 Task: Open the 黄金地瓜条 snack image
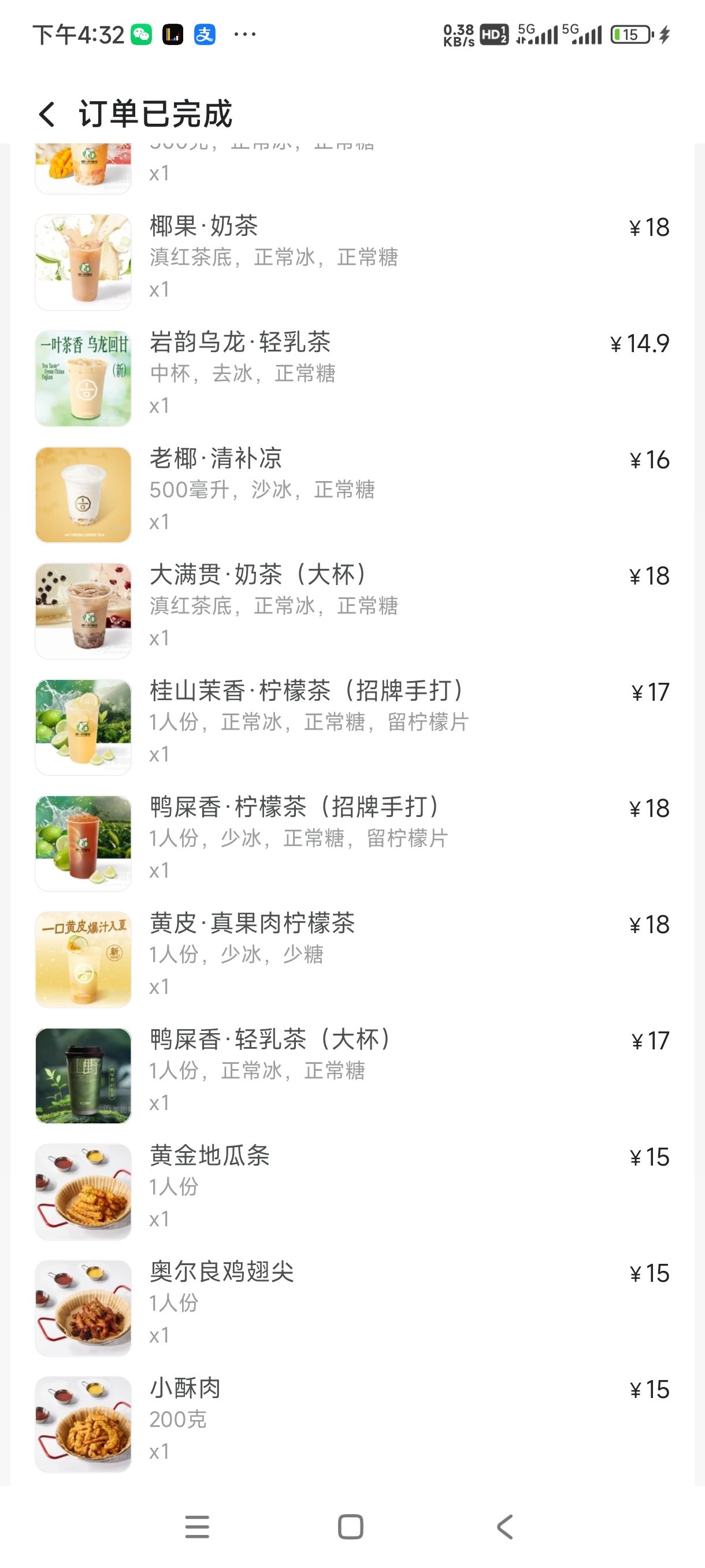pos(83,1191)
